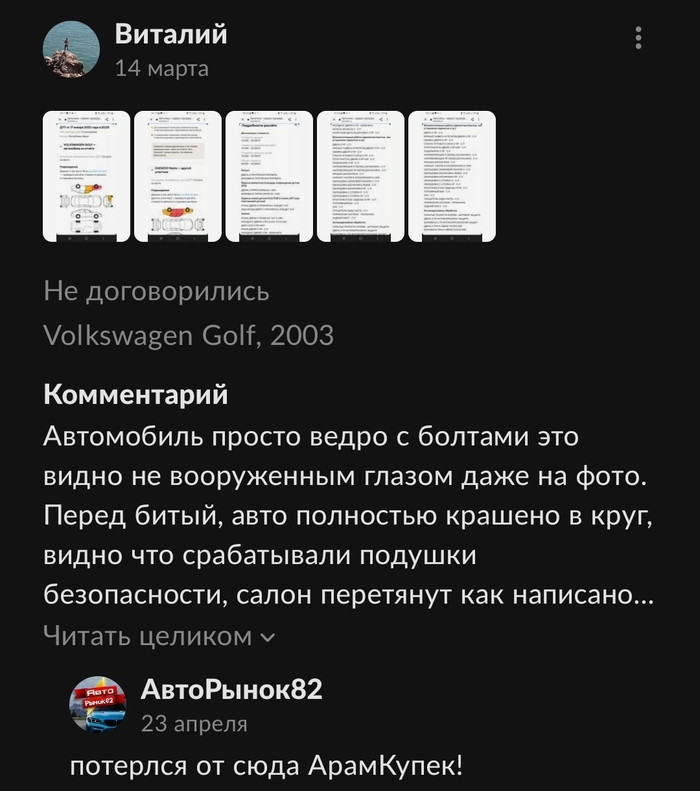Image resolution: width=700 pixels, height=791 pixels.
Task: View the second attached screenshot
Action: click(x=175, y=176)
